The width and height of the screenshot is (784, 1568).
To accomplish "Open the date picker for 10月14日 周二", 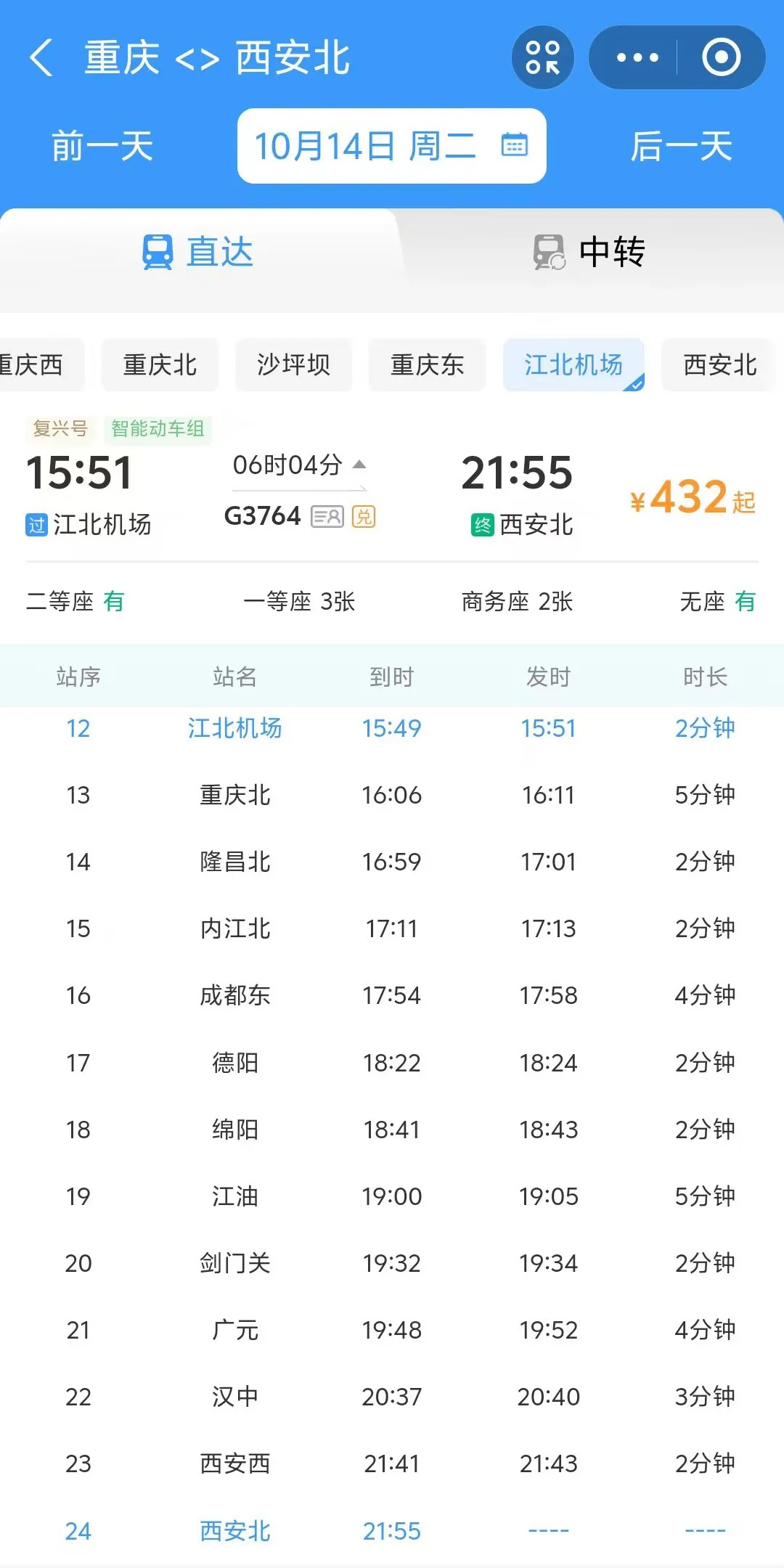I will coord(392,146).
